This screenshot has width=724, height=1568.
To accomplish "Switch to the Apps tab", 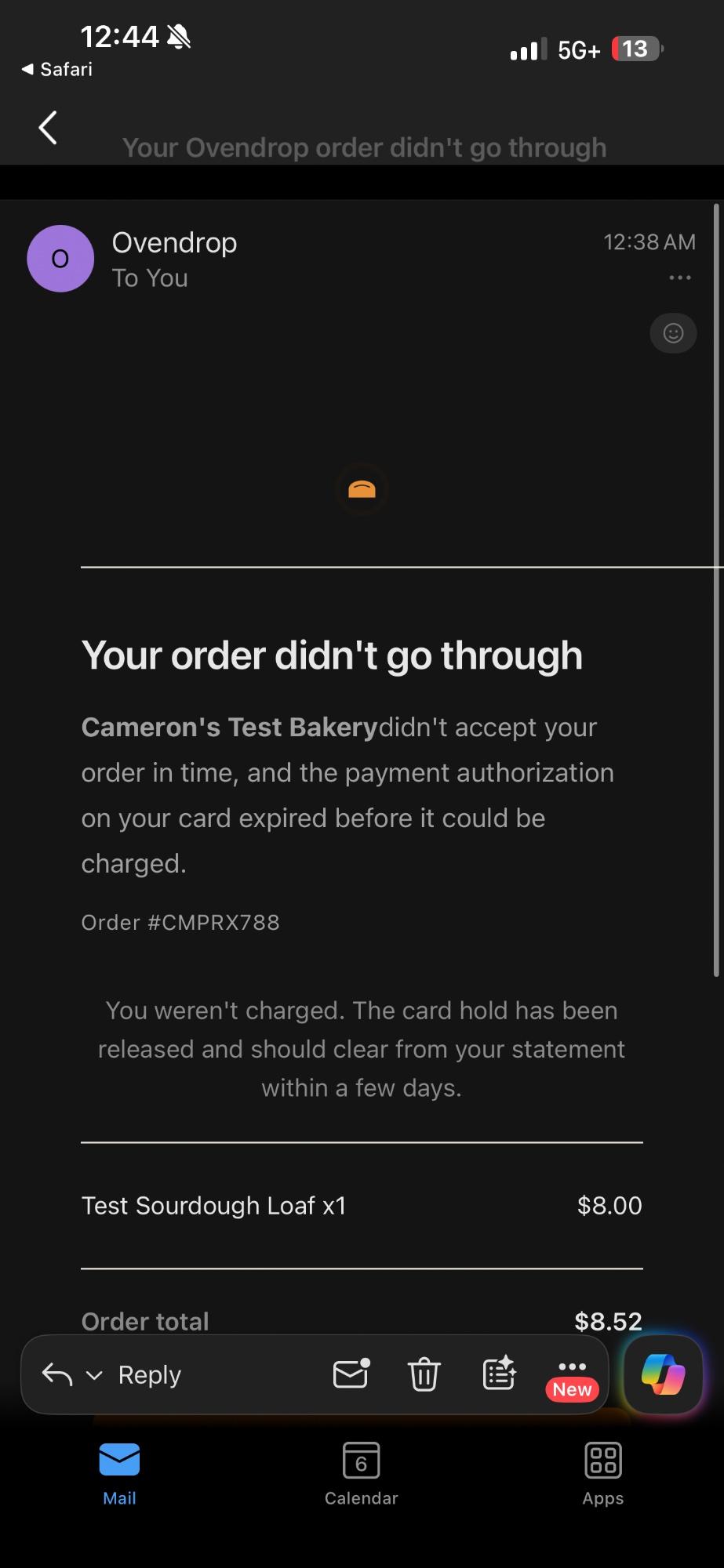I will pyautogui.click(x=603, y=1474).
